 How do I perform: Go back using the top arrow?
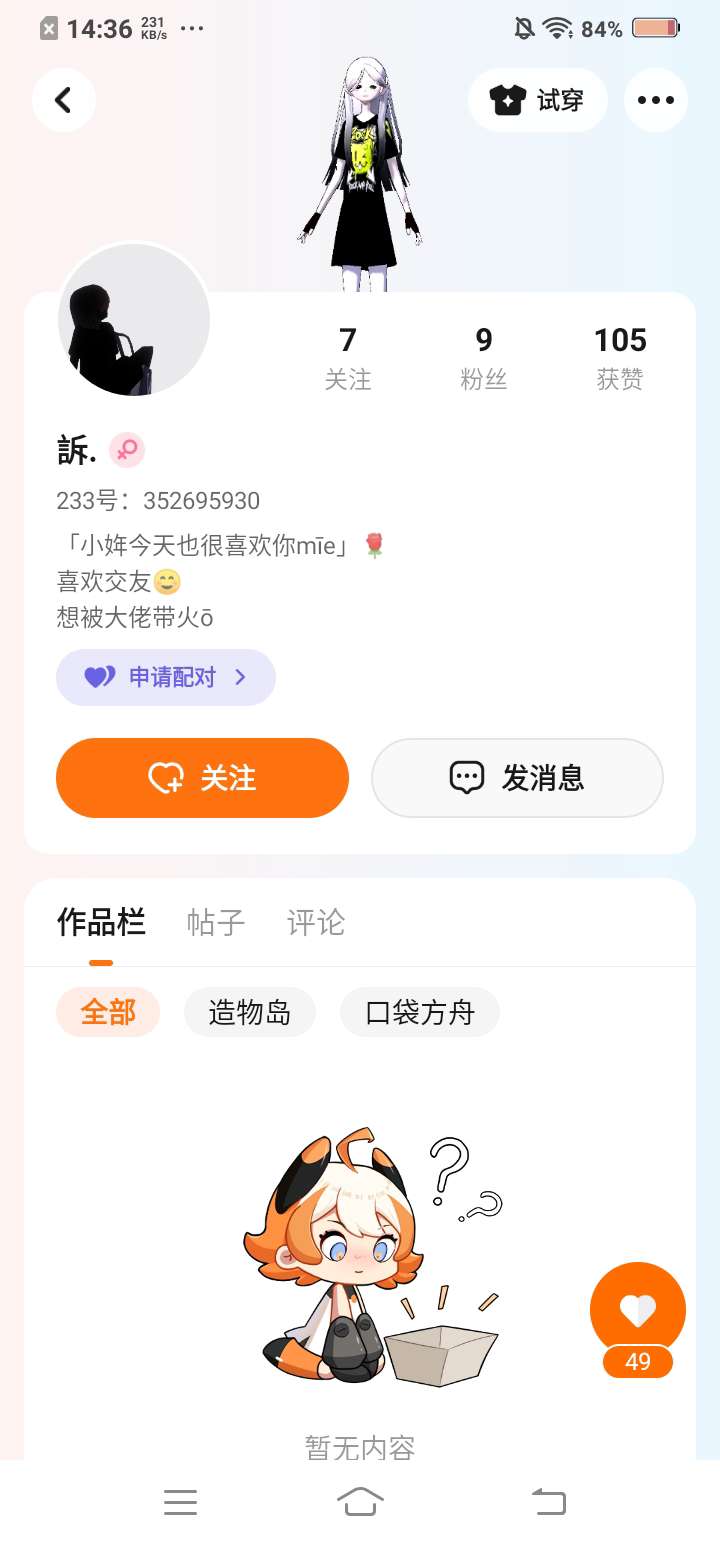click(64, 100)
